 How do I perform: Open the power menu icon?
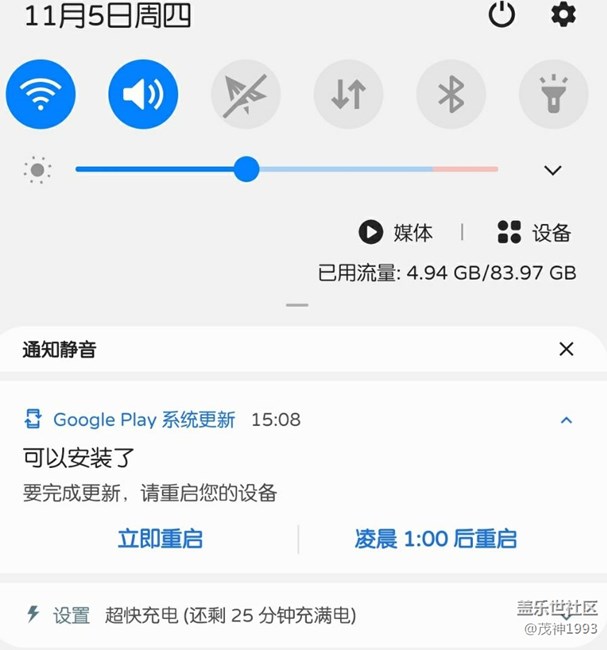(501, 15)
